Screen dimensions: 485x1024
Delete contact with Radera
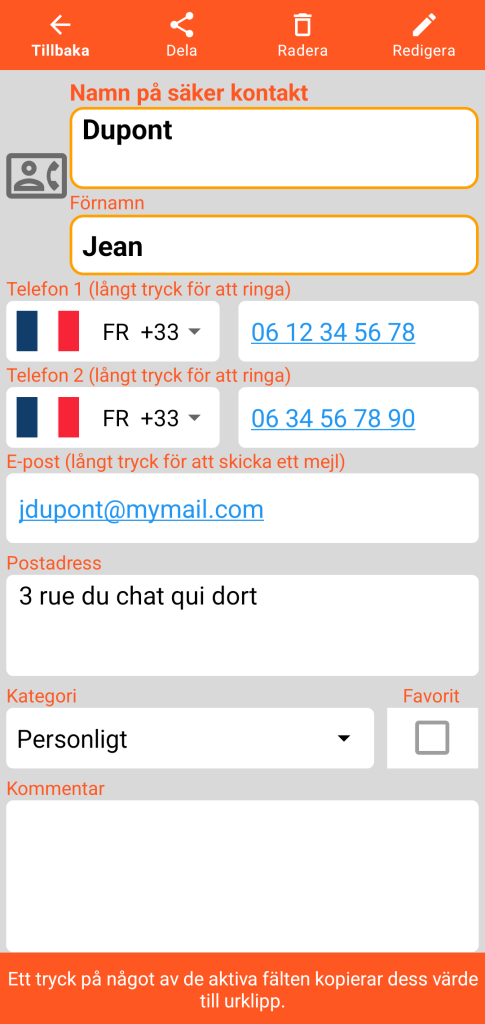(302, 35)
